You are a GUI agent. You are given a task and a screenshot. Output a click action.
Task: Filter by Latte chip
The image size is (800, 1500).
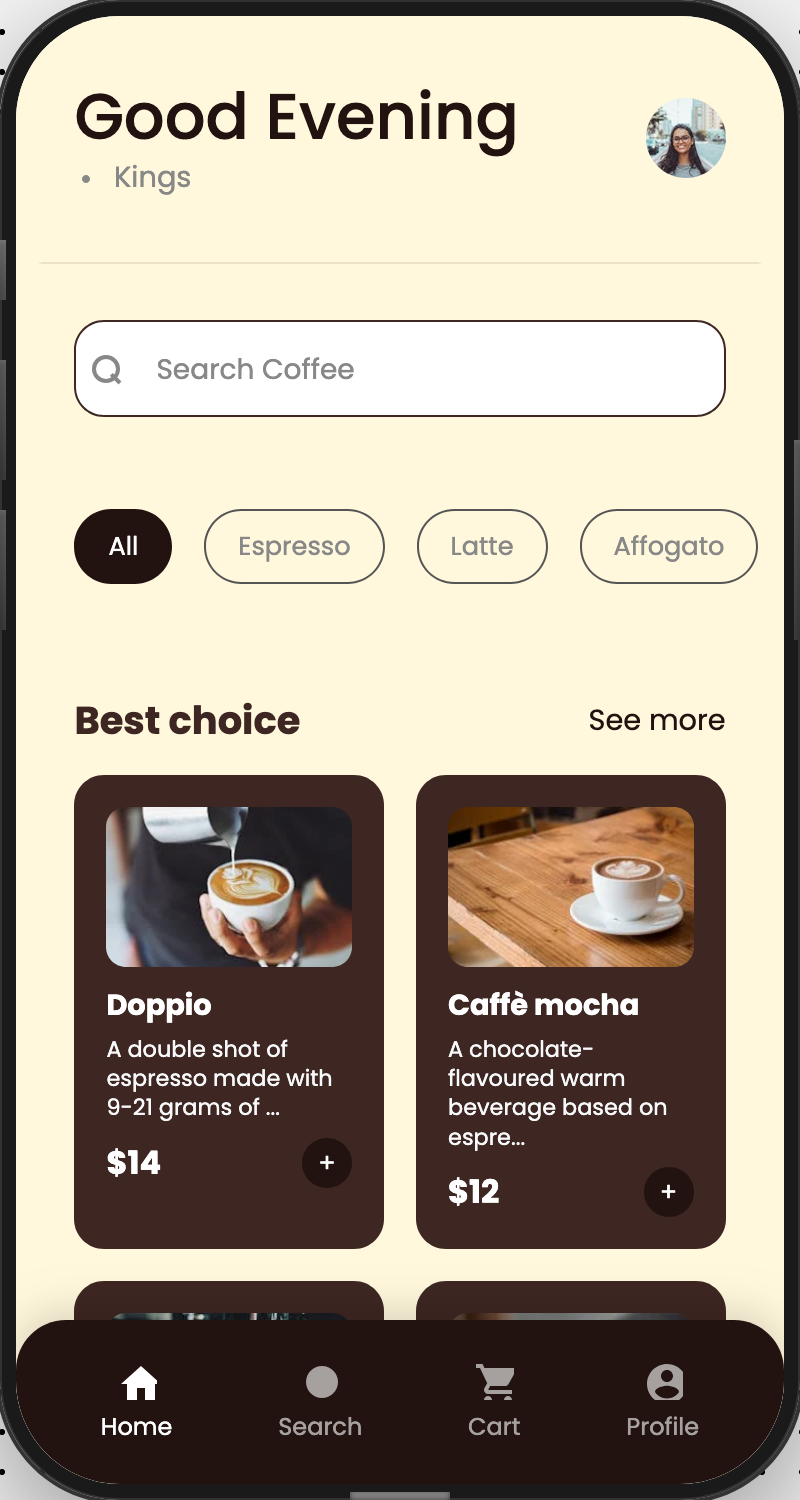tap(482, 546)
